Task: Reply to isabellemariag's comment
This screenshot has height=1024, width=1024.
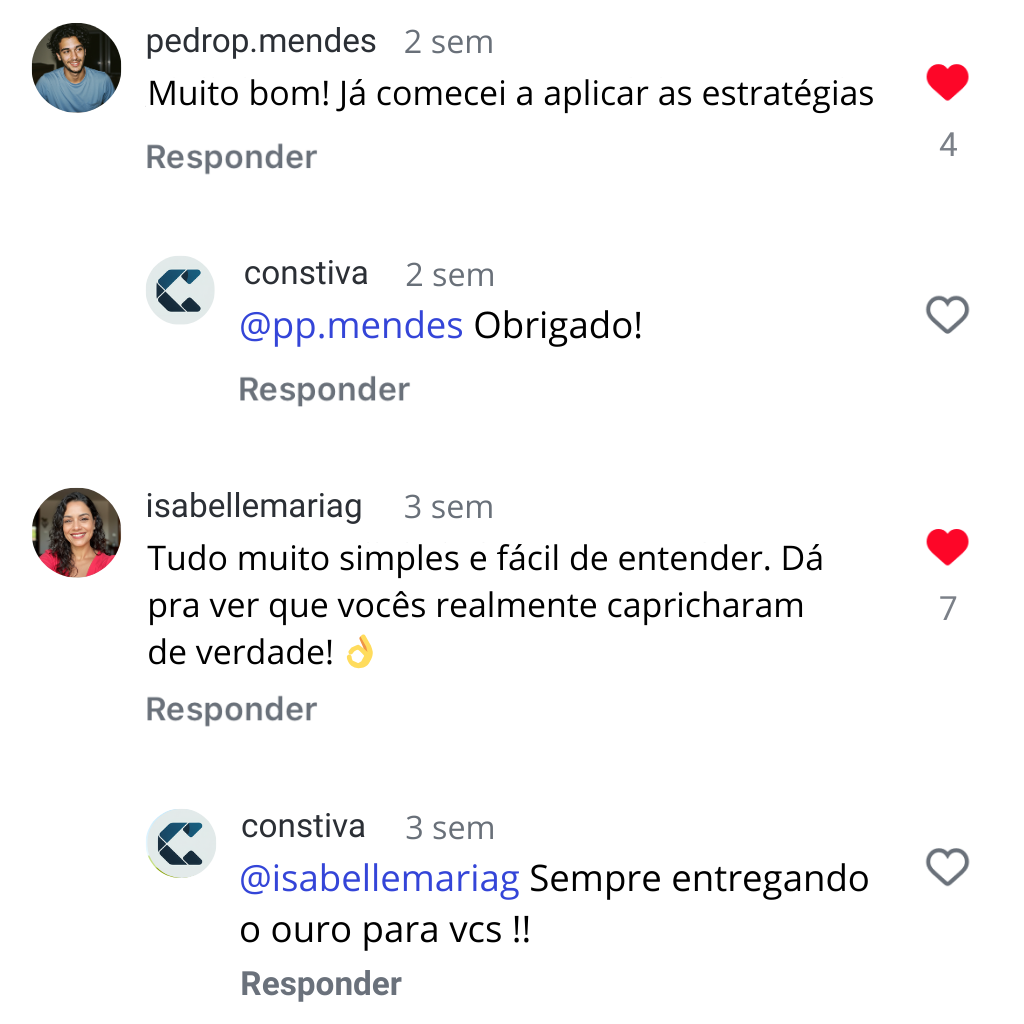Action: pyautogui.click(x=231, y=709)
